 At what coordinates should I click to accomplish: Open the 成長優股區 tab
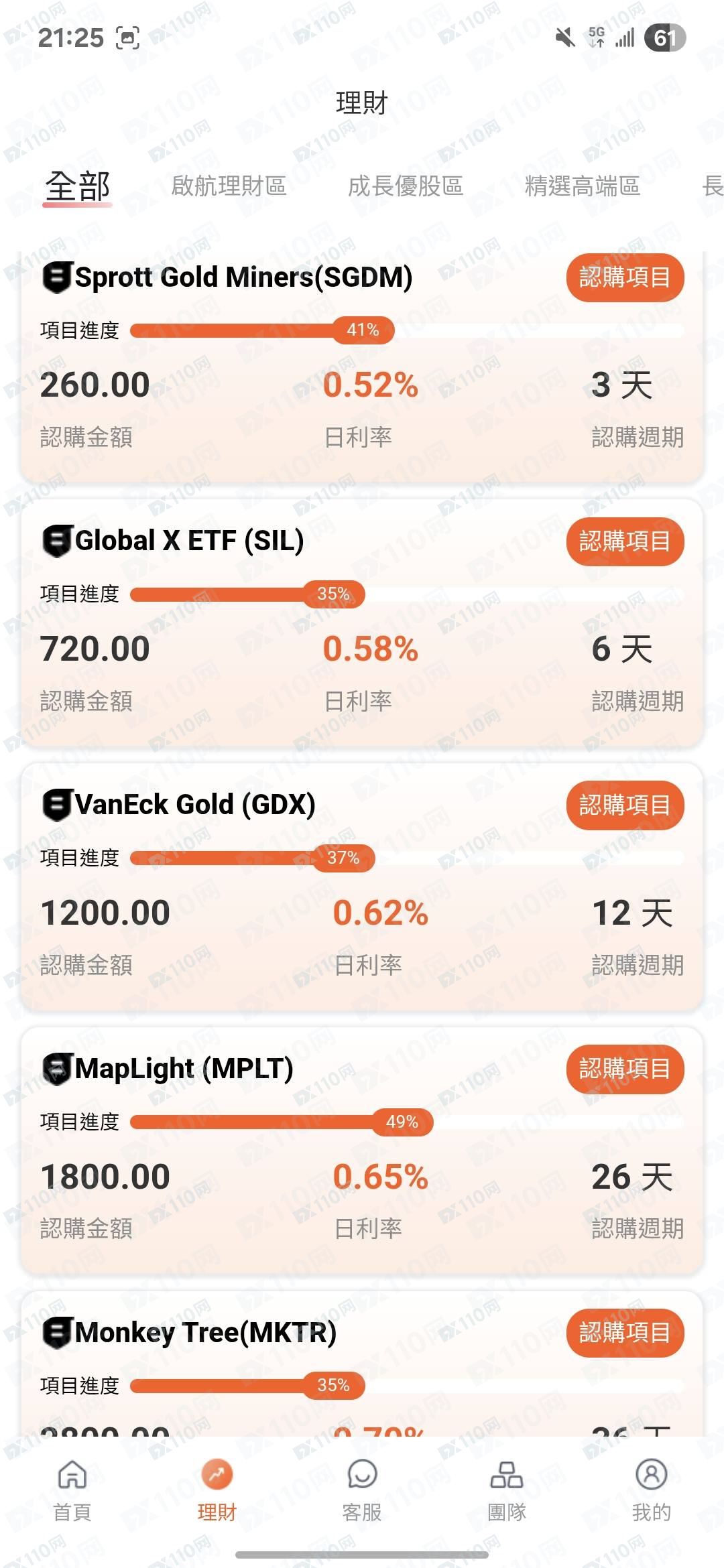tap(406, 186)
